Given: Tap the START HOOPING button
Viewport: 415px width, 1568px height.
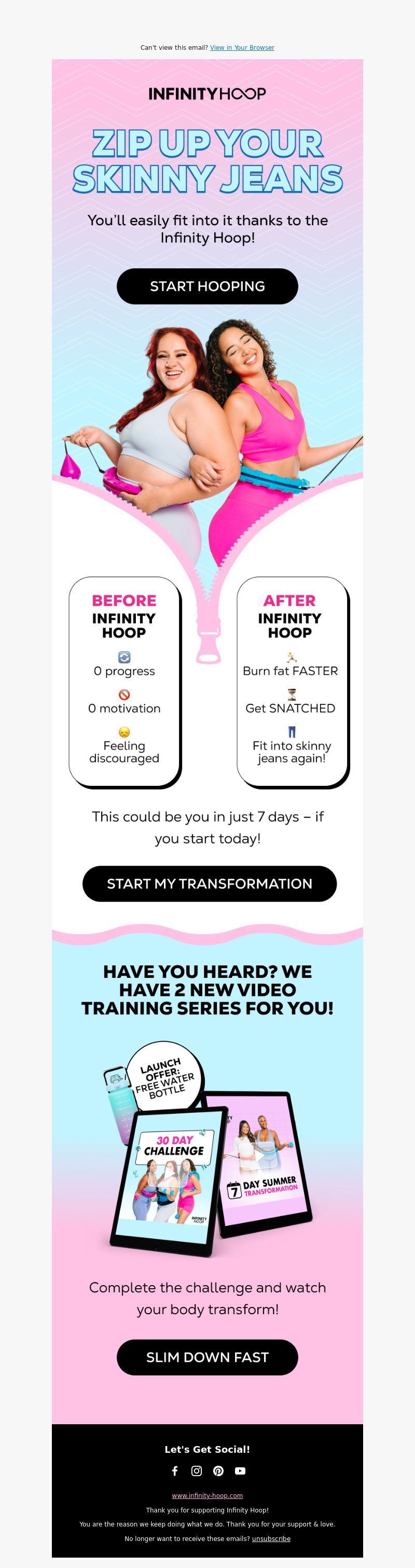Looking at the screenshot, I should tap(207, 286).
